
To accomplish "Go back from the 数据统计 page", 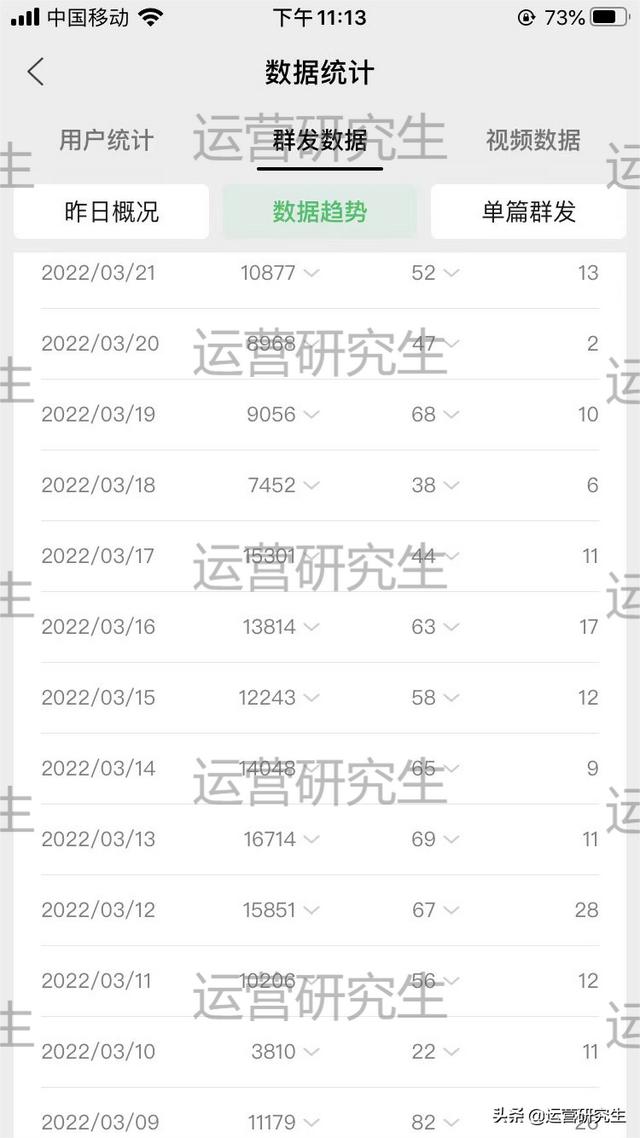I will coord(36,72).
